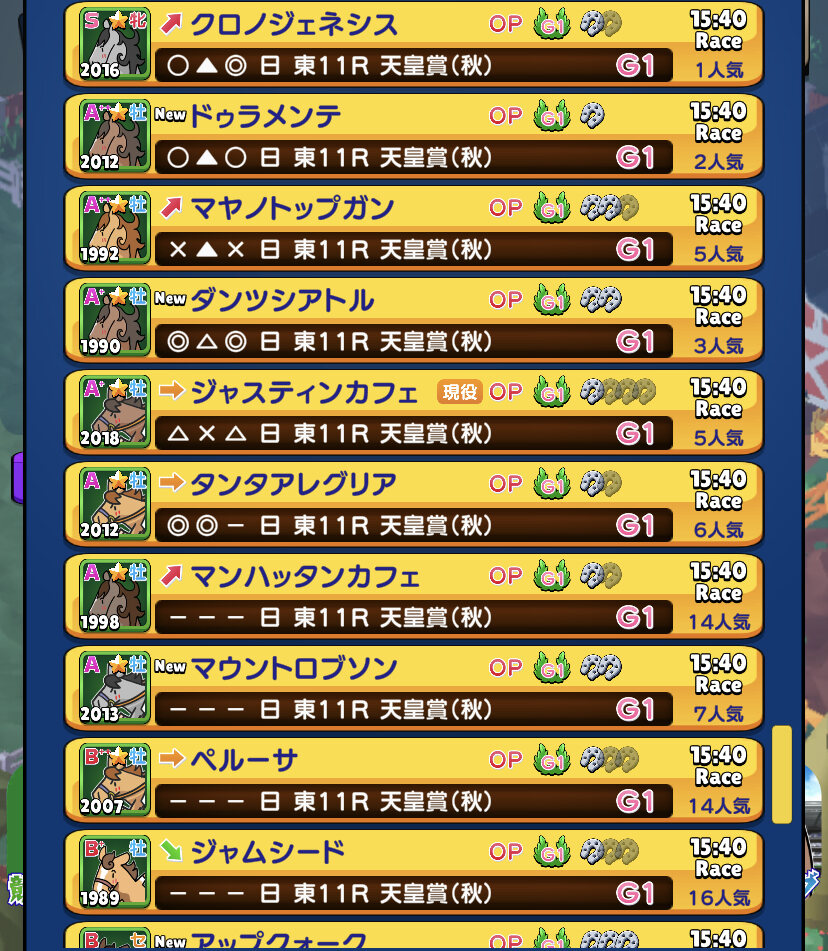The image size is (828, 951).
Task: Choose the ダンツシアトル row
Action: coord(413,321)
